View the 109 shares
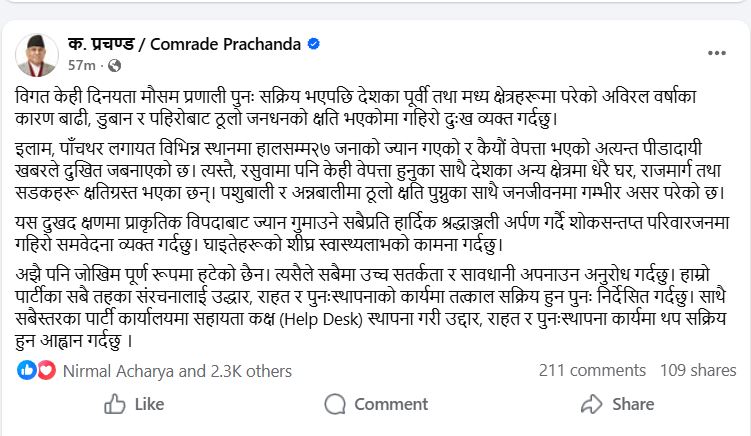Image resolution: width=751 pixels, height=436 pixels. tap(698, 370)
